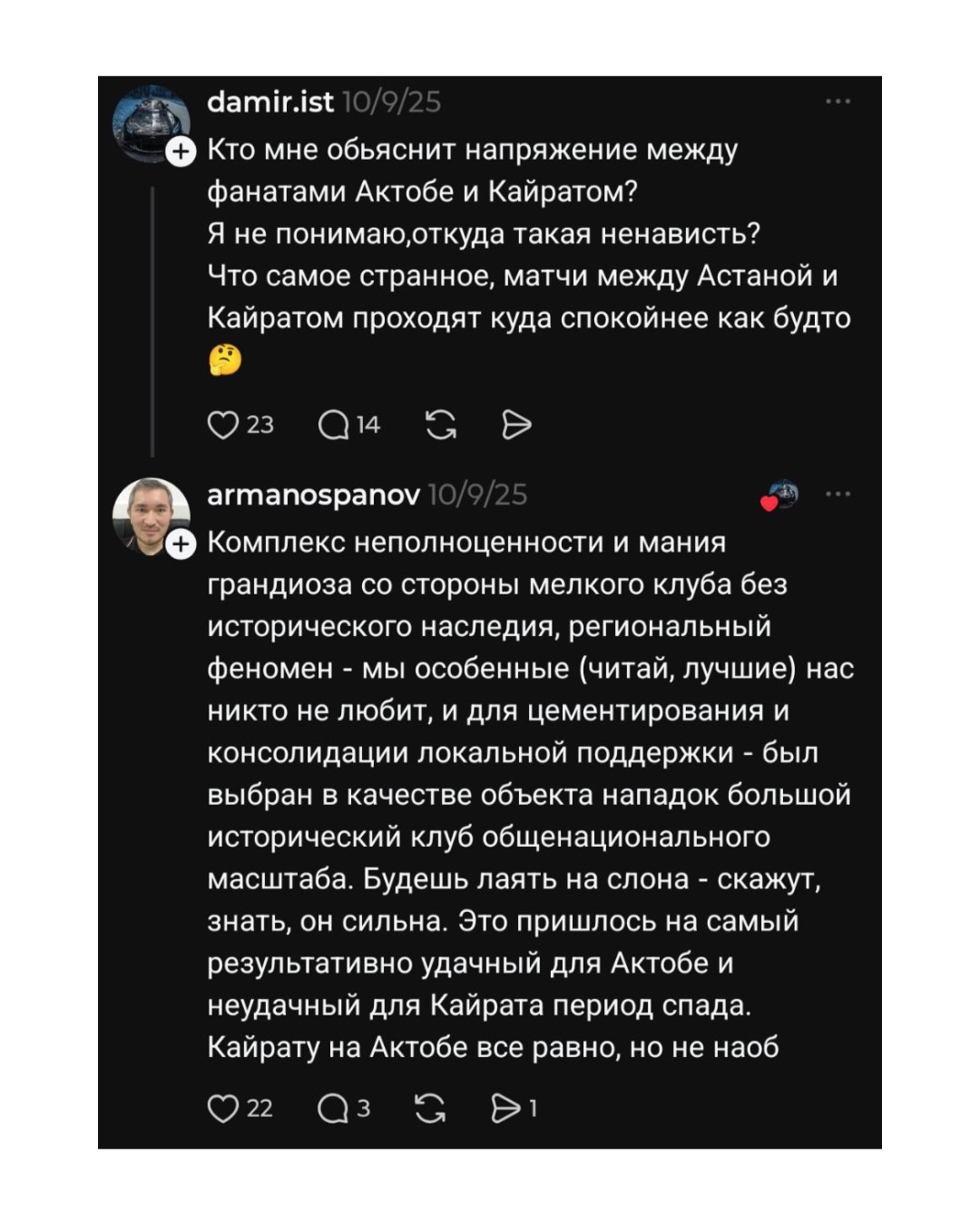Share damir.ist's post

pyautogui.click(x=516, y=425)
